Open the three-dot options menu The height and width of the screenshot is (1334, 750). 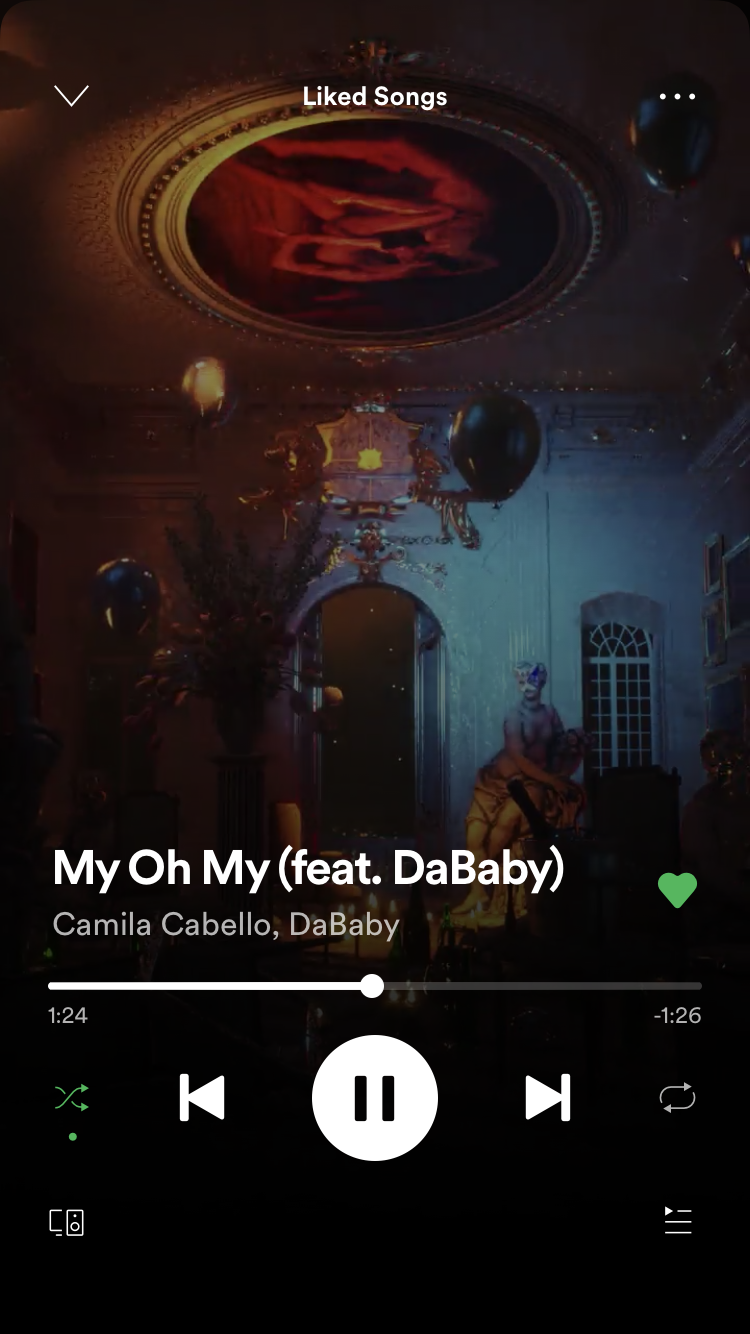tap(677, 97)
